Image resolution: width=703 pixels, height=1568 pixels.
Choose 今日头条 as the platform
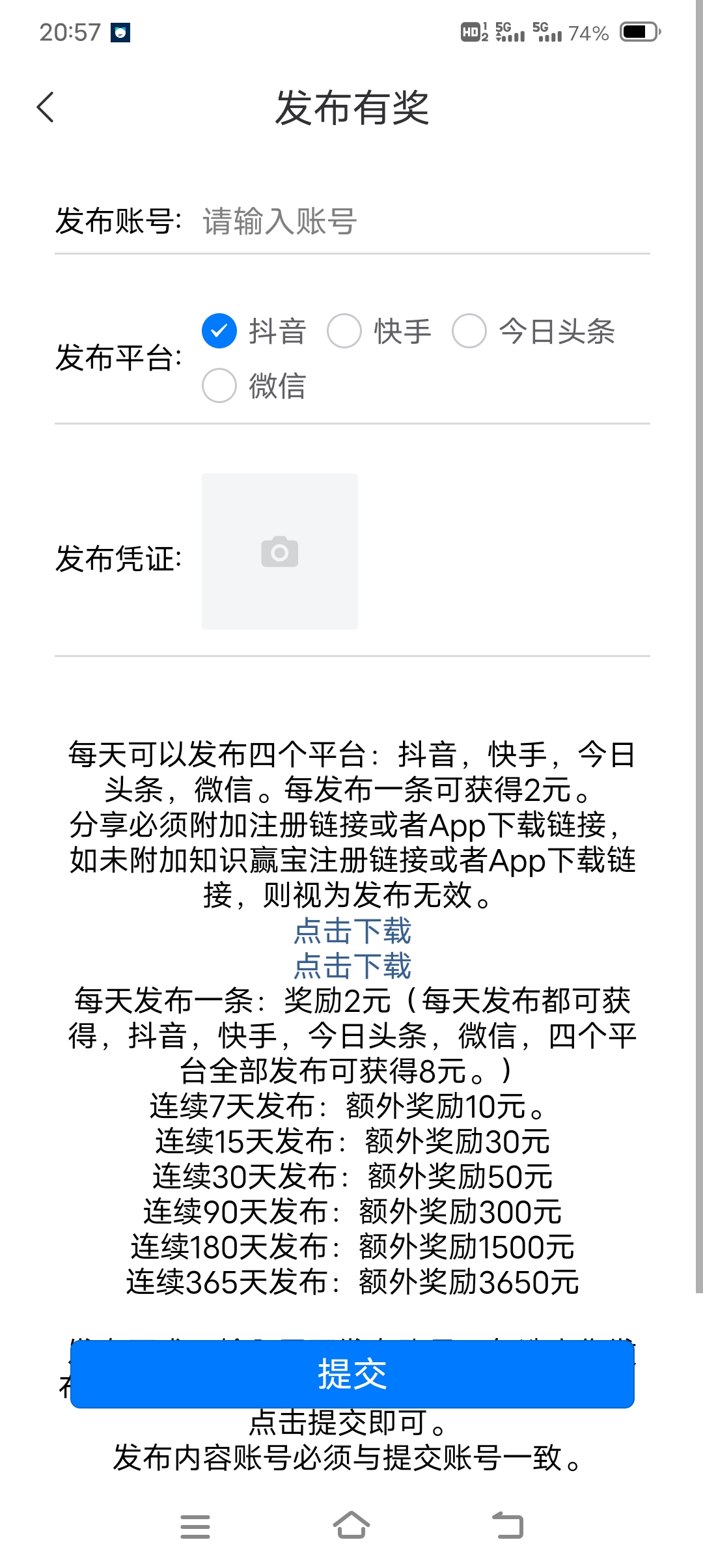[x=534, y=331]
